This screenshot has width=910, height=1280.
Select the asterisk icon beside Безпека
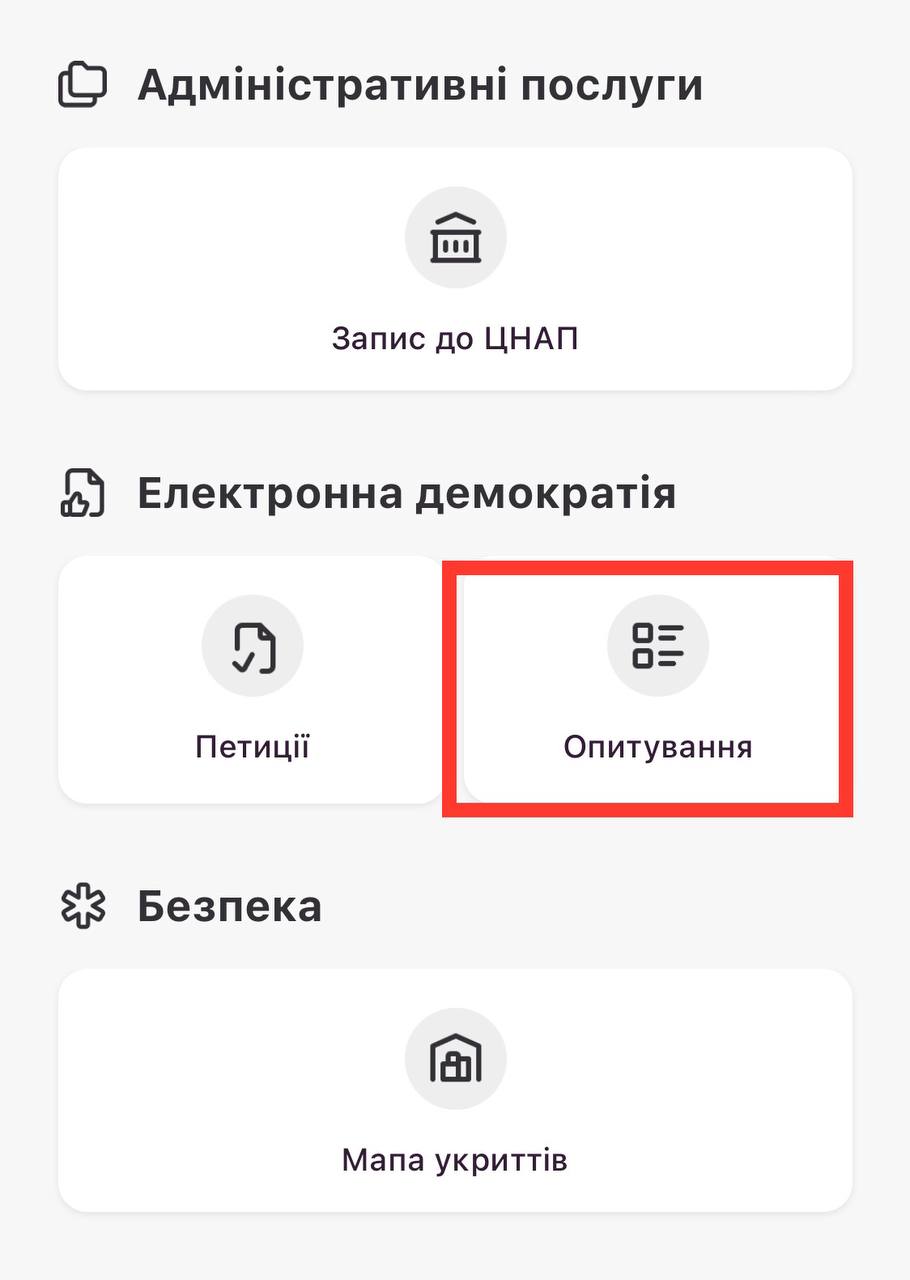85,906
